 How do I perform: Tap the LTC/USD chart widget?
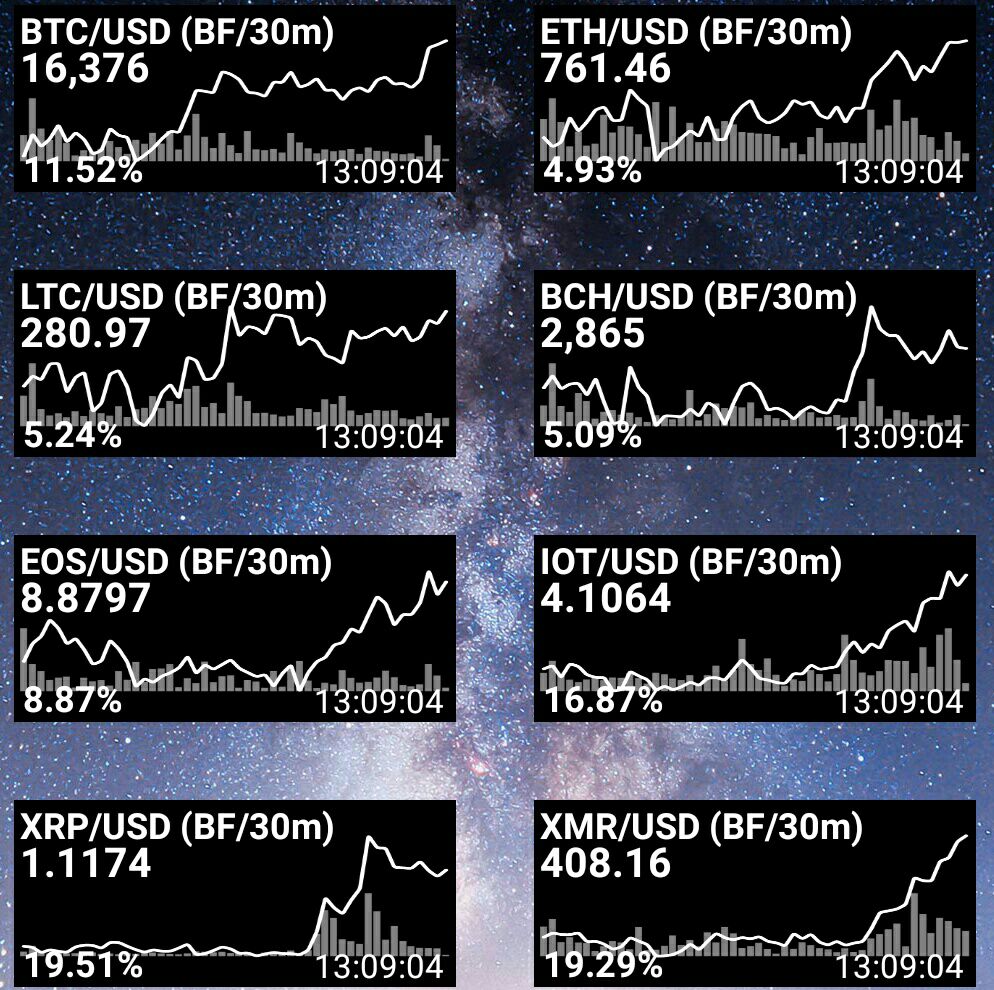click(x=235, y=363)
